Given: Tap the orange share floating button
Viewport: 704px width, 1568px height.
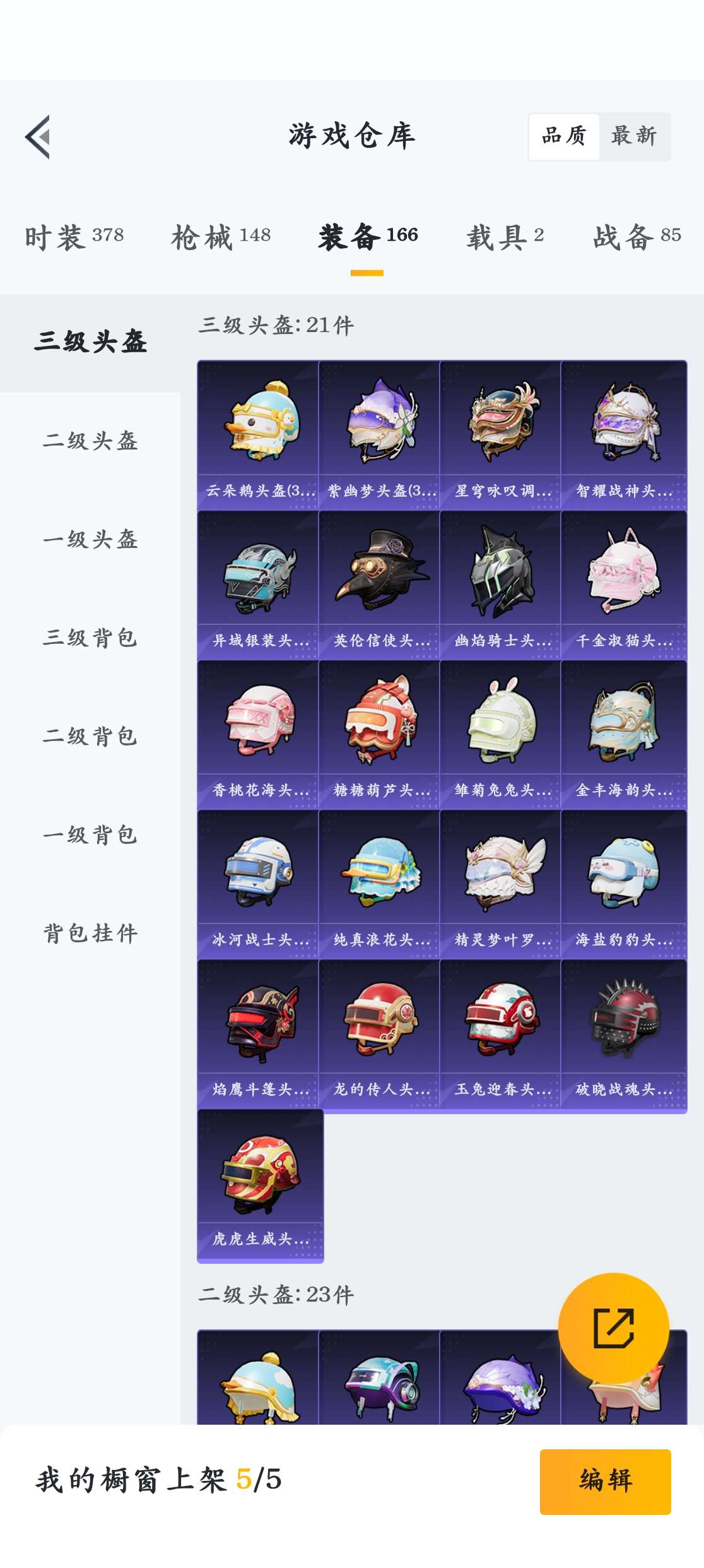Looking at the screenshot, I should (x=613, y=1328).
